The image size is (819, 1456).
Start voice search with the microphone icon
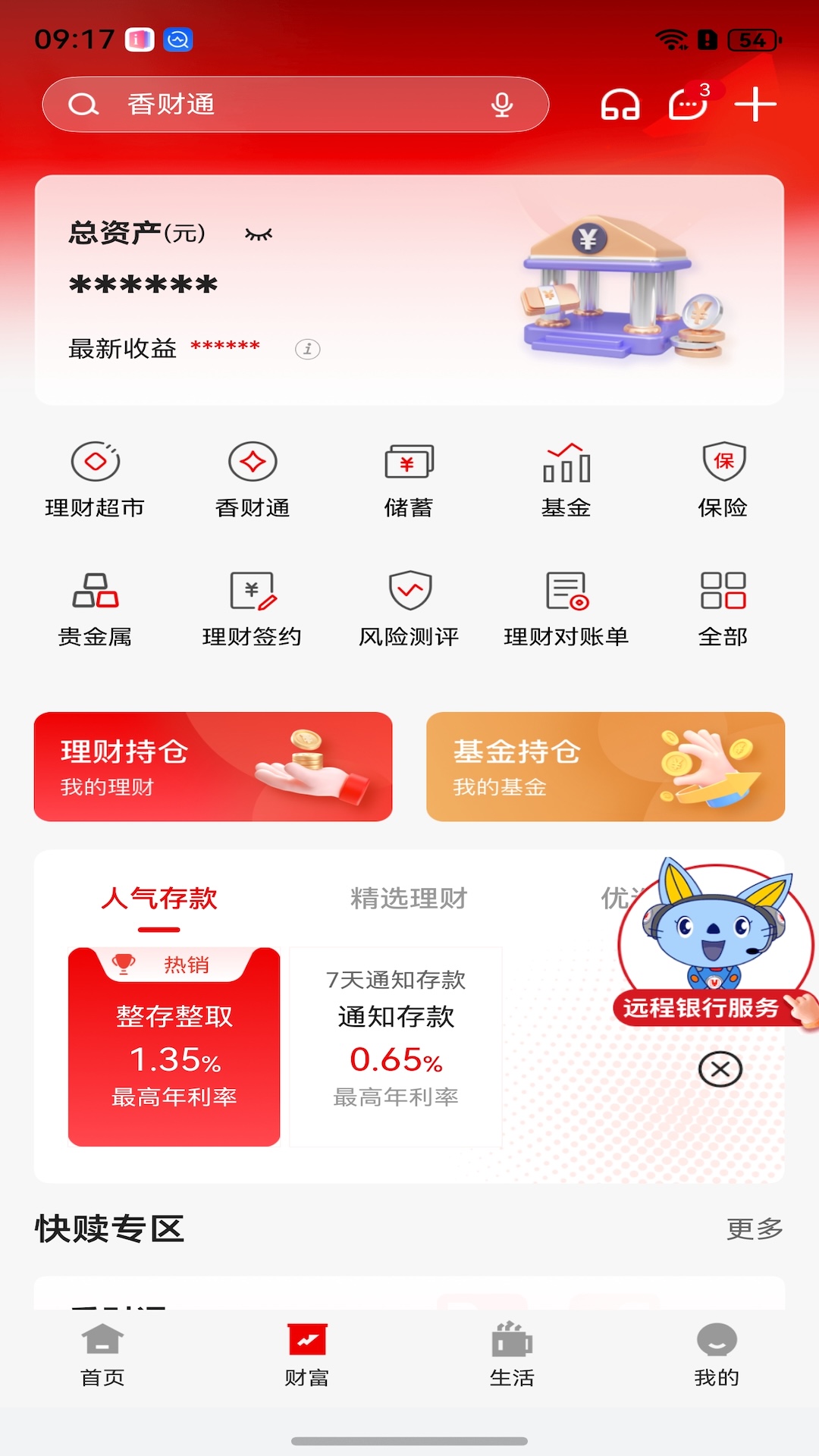502,105
